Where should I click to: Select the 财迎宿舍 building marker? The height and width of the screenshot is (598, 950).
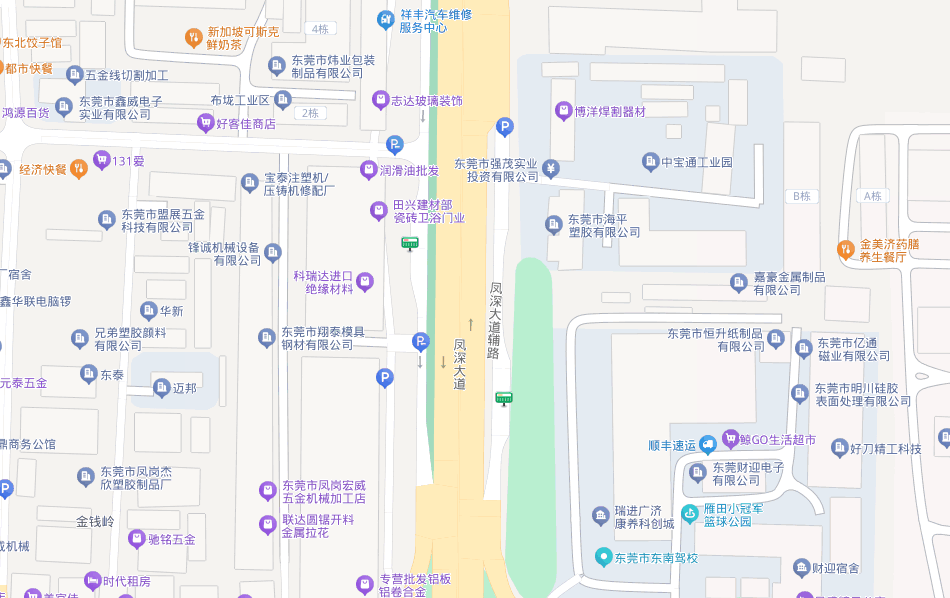tap(801, 568)
